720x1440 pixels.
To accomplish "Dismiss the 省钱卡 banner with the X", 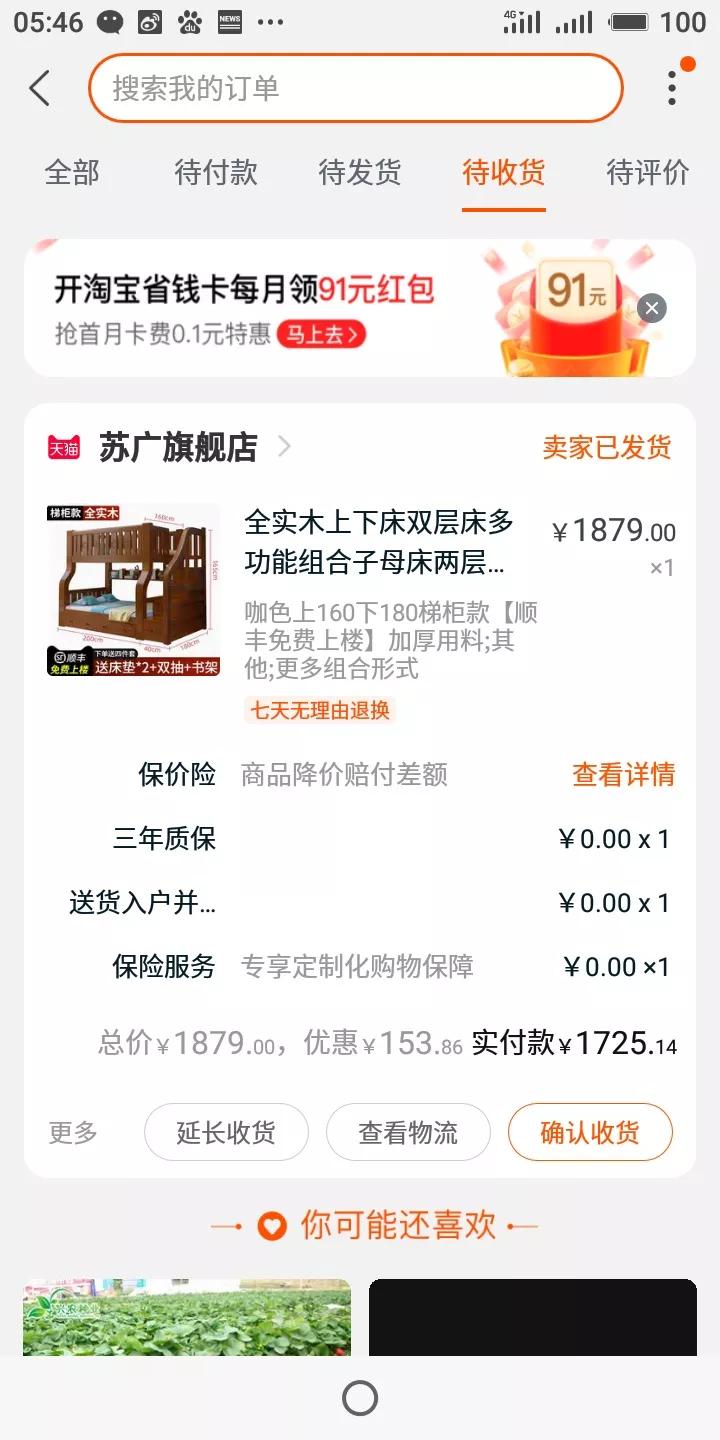I will [x=652, y=308].
